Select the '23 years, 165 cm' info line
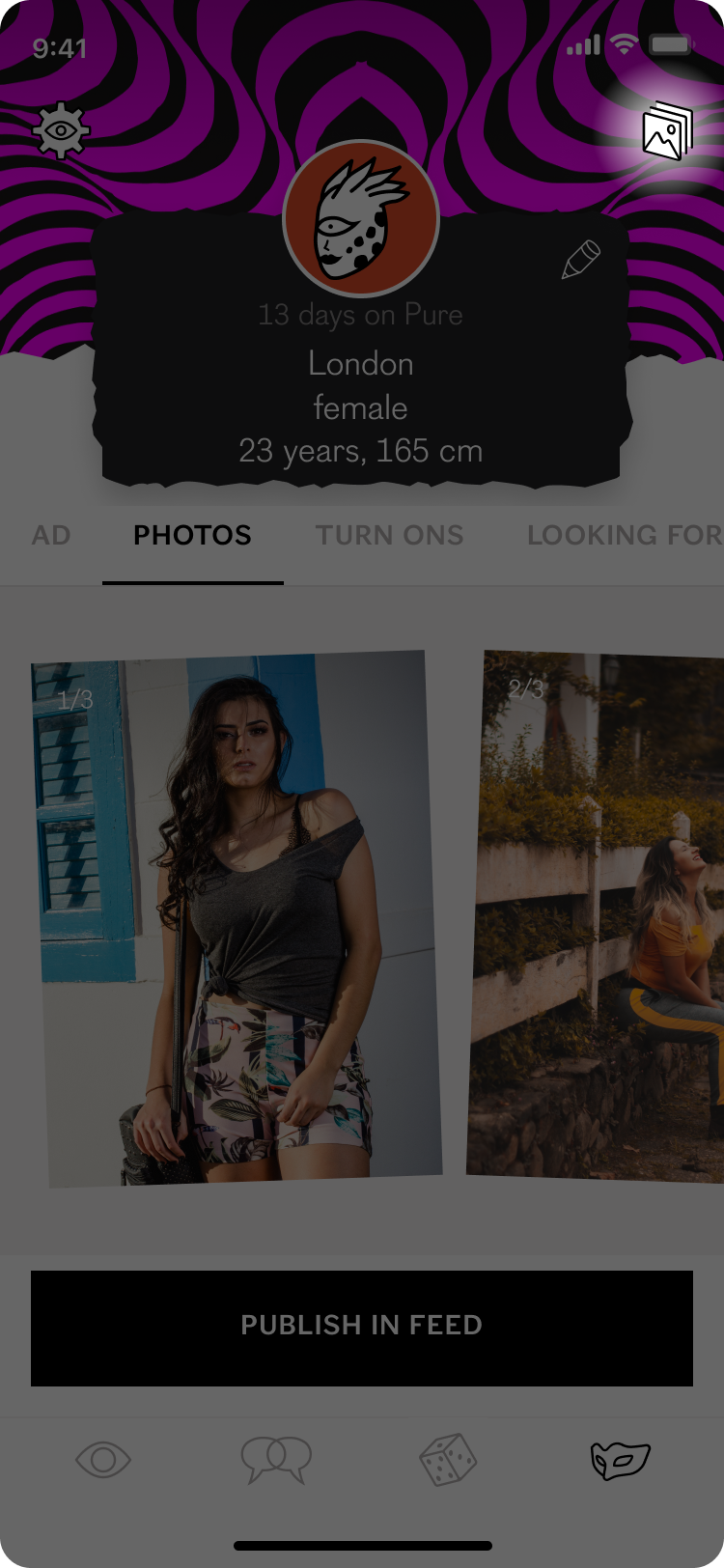The image size is (724, 1568). [360, 450]
